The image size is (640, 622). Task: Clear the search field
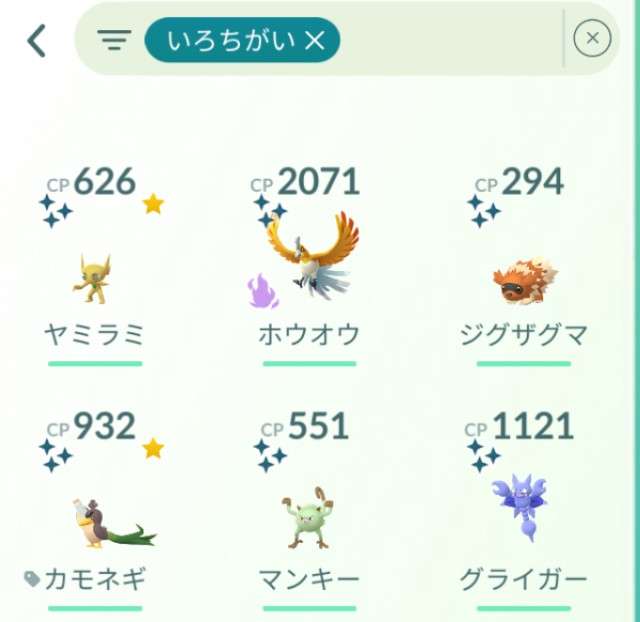592,39
